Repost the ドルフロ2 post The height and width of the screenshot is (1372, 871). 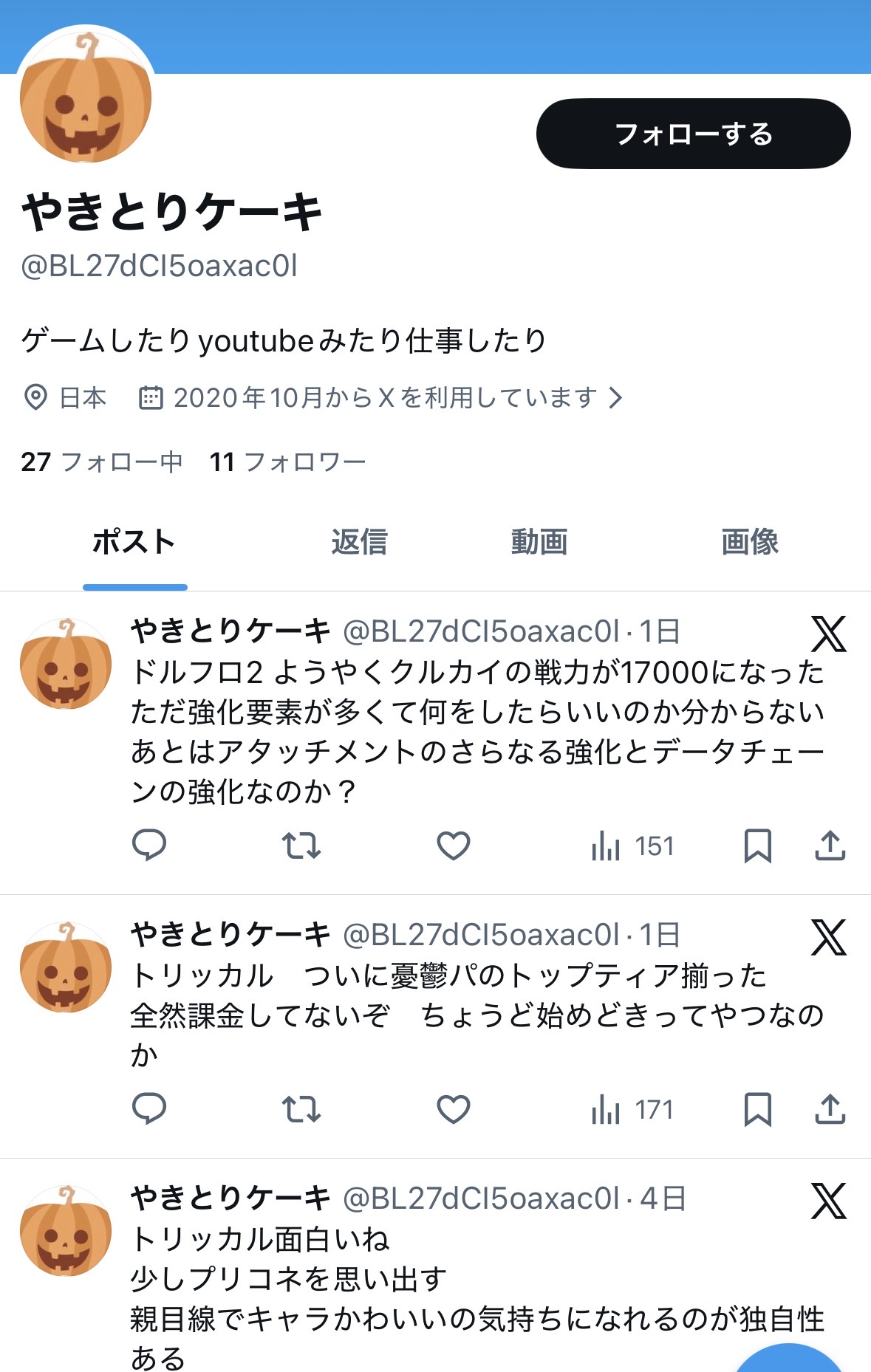coord(301,846)
